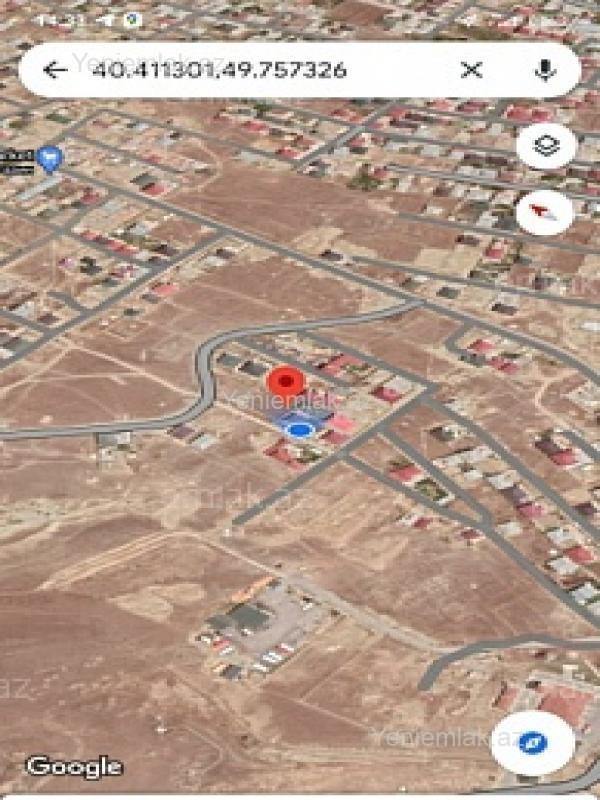600x800 pixels.
Task: Open the blue shopping place marker
Action: pos(49,157)
